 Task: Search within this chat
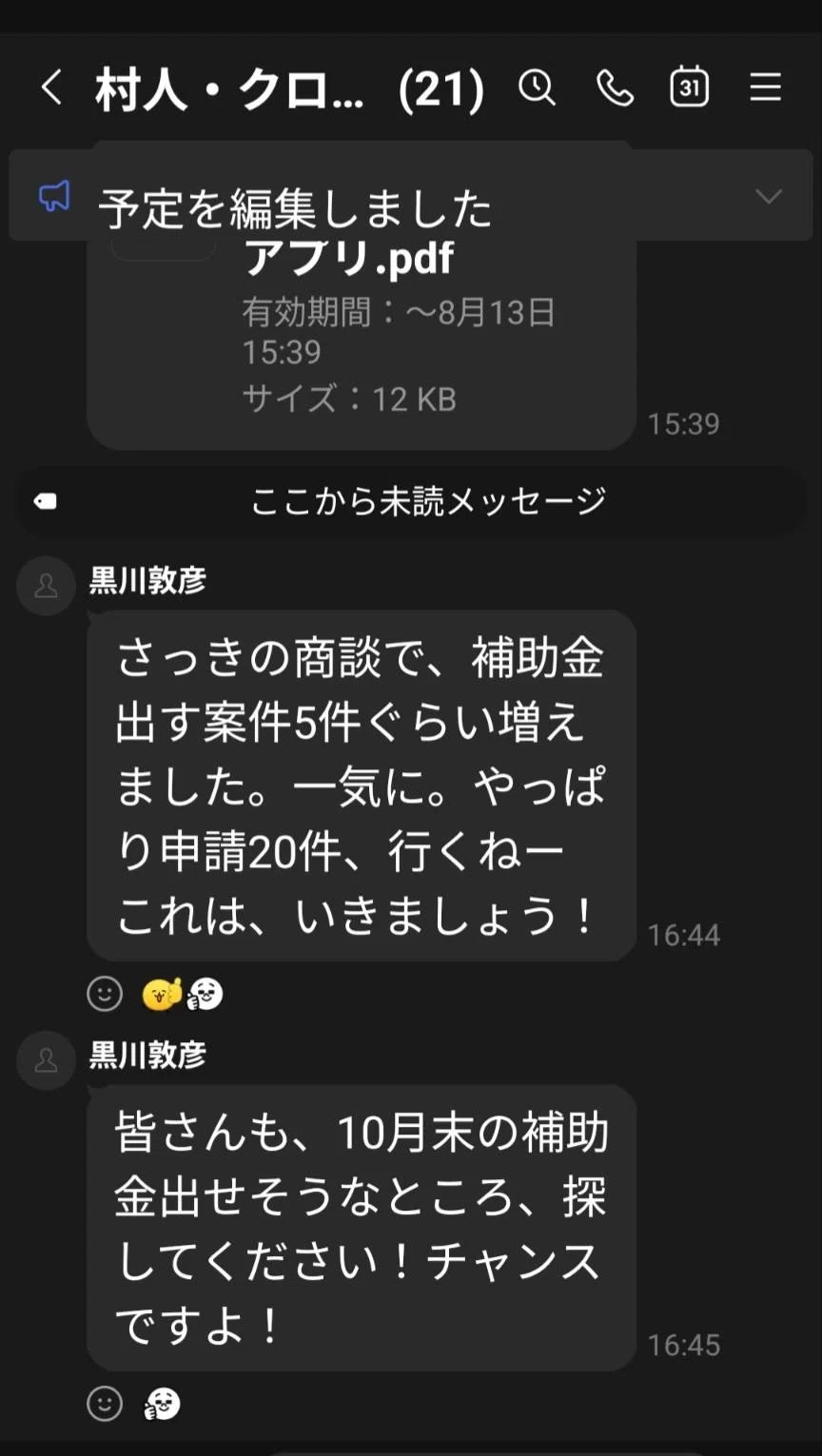pos(537,88)
